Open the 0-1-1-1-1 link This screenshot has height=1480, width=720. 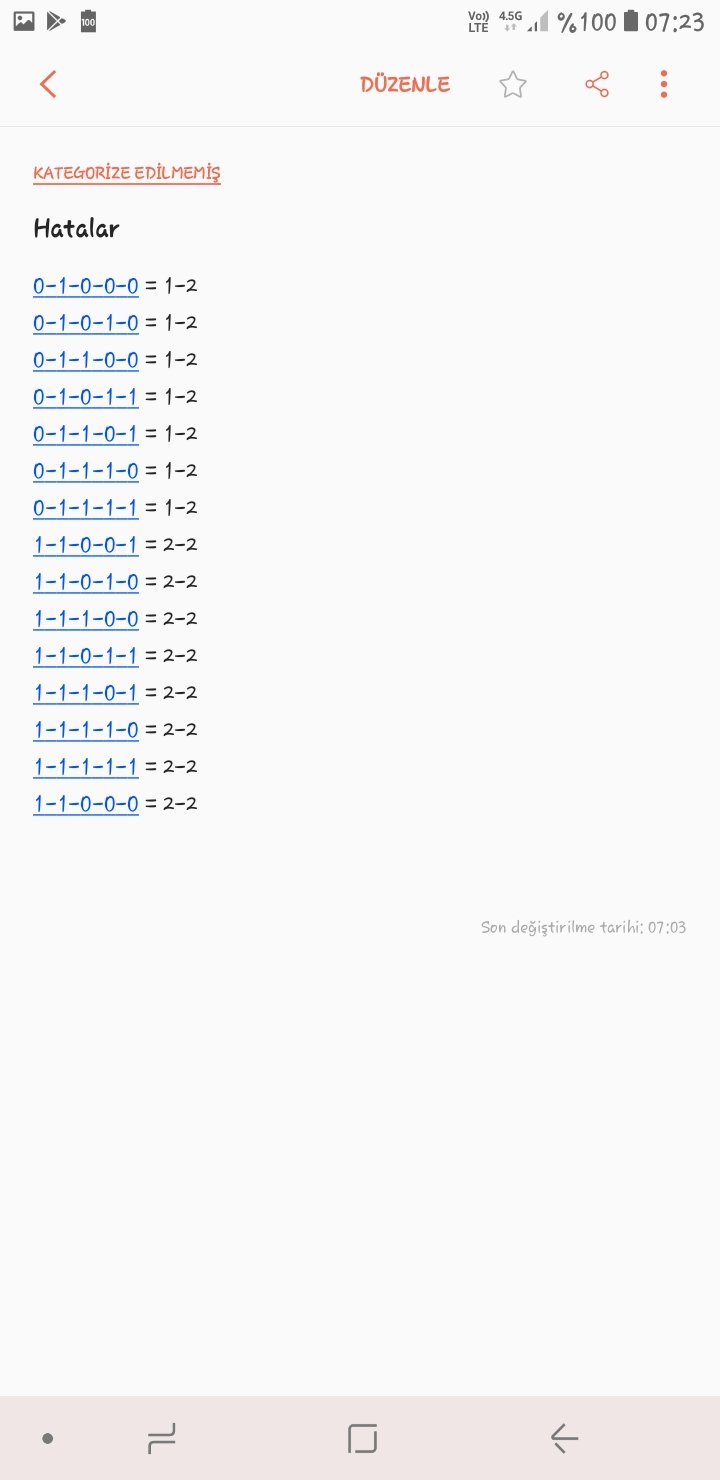tap(86, 508)
